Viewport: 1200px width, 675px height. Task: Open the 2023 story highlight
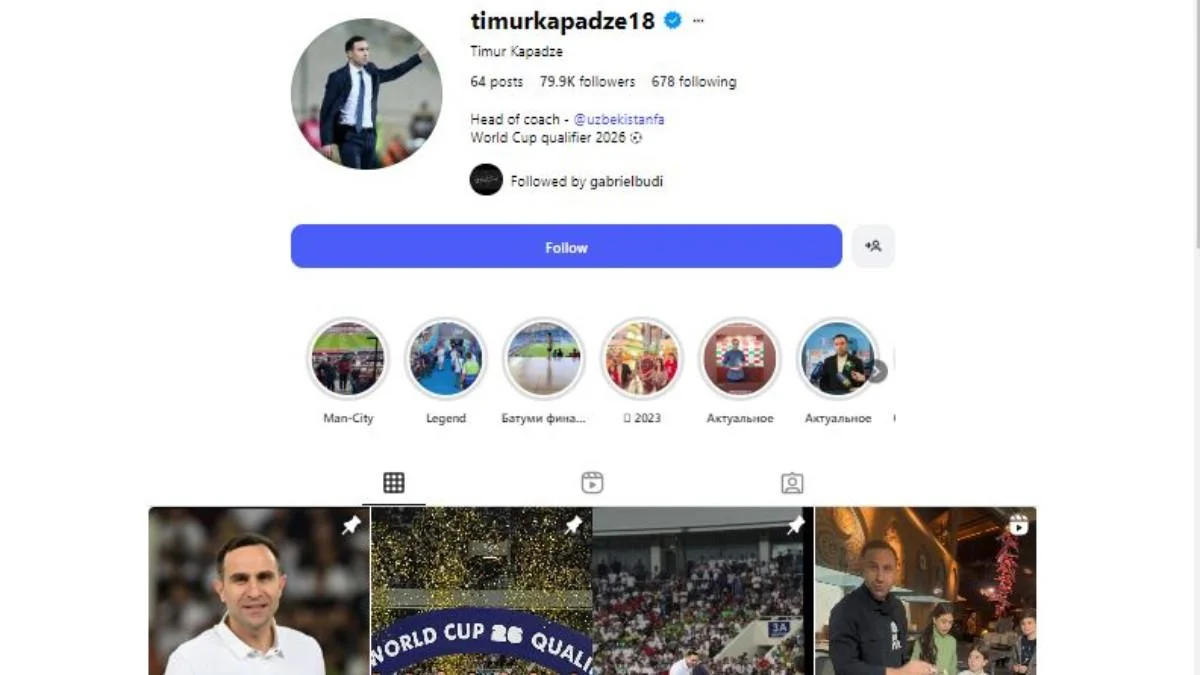click(641, 359)
